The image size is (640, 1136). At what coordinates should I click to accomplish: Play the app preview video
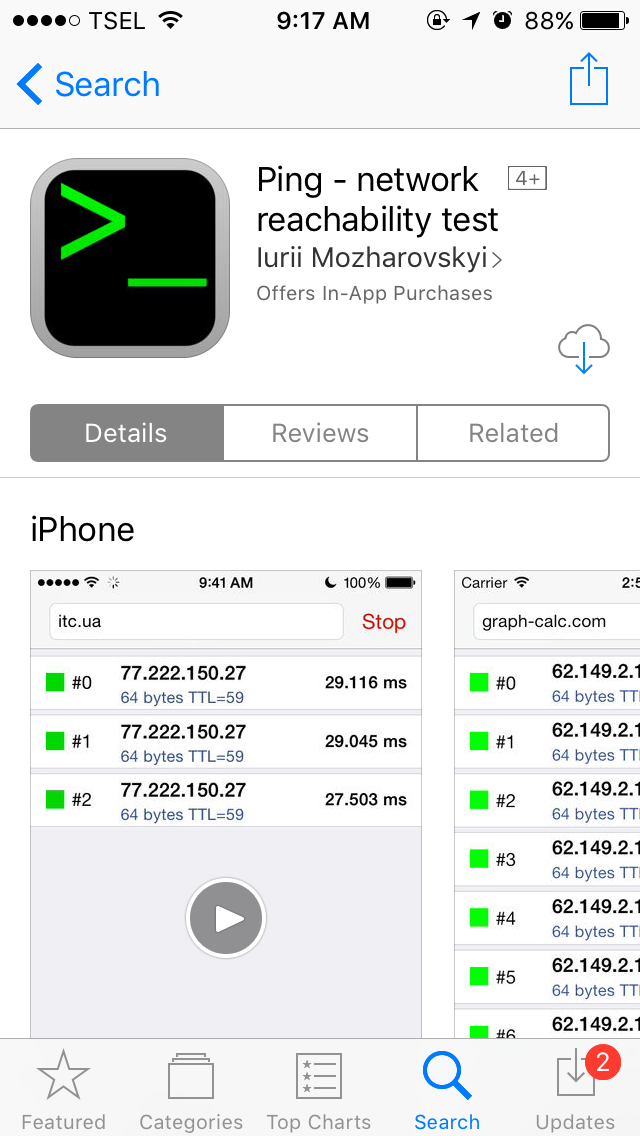(226, 918)
